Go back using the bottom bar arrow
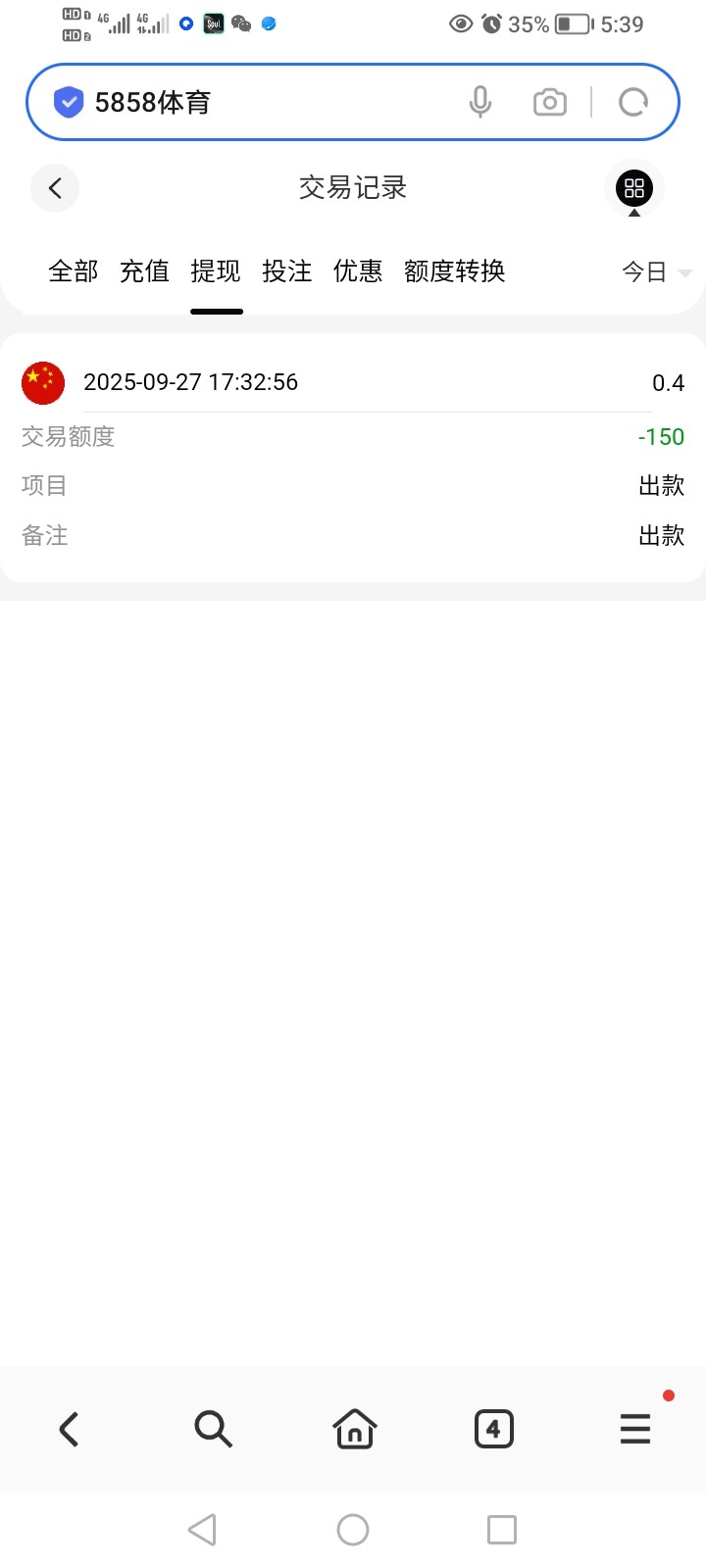The width and height of the screenshot is (706, 1568). coord(69,1429)
